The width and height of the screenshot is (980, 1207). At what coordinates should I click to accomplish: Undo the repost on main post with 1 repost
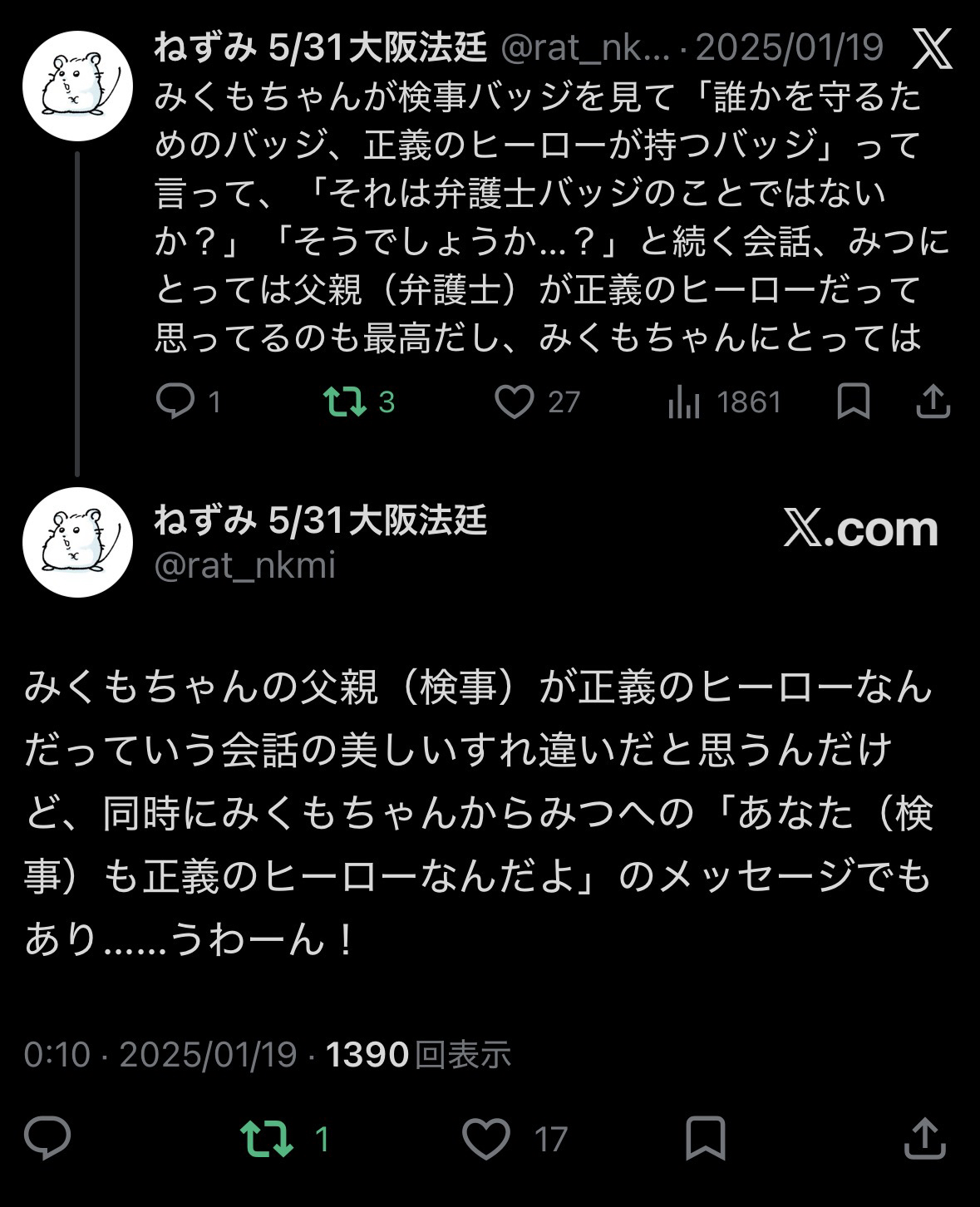[267, 1138]
